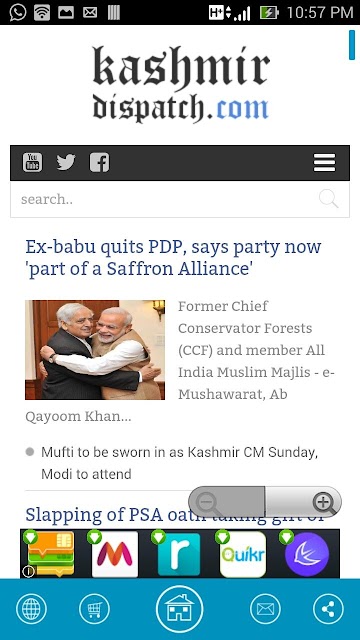Screen dimensions: 360x640
Task: Tap the magnifier search icon
Action: click(x=329, y=199)
